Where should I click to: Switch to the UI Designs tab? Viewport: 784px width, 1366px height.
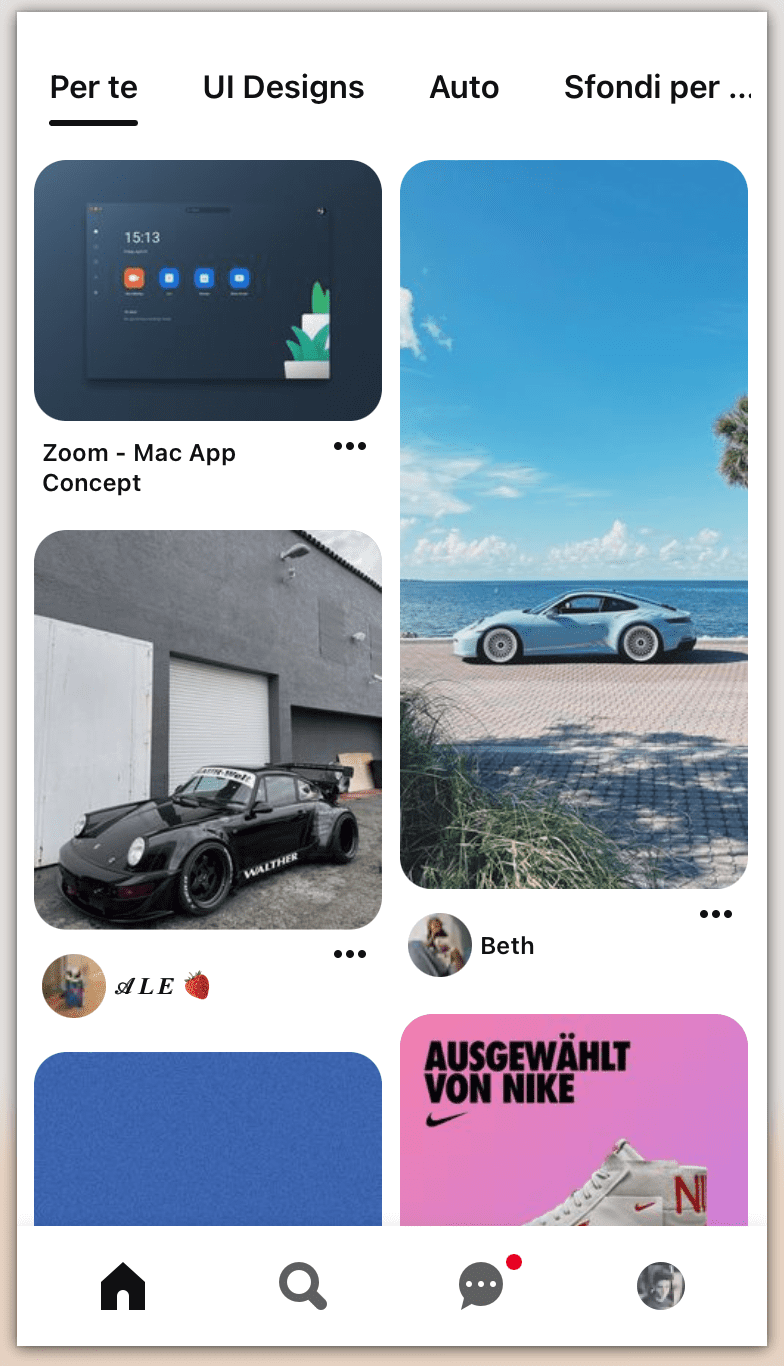click(x=283, y=88)
